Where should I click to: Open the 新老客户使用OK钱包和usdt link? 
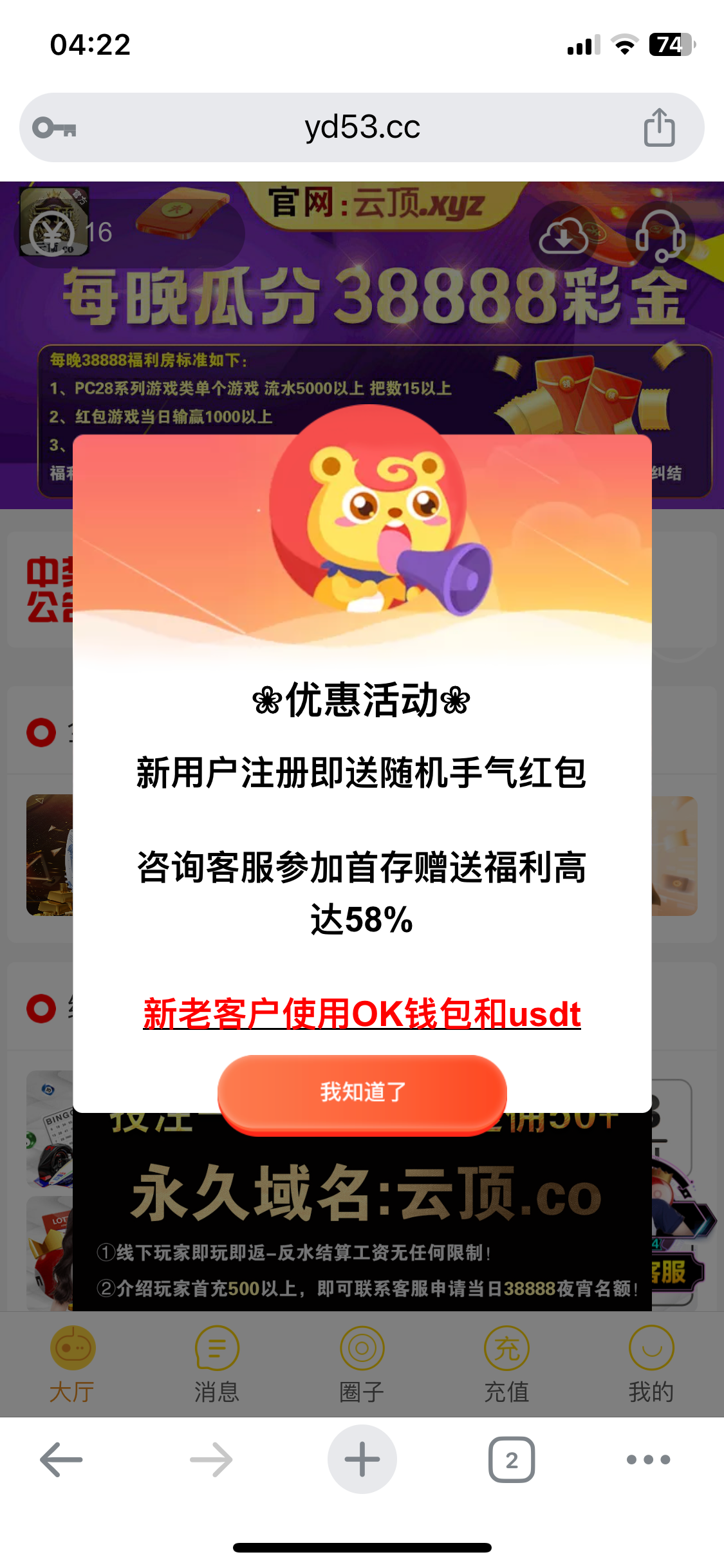pos(362,1014)
